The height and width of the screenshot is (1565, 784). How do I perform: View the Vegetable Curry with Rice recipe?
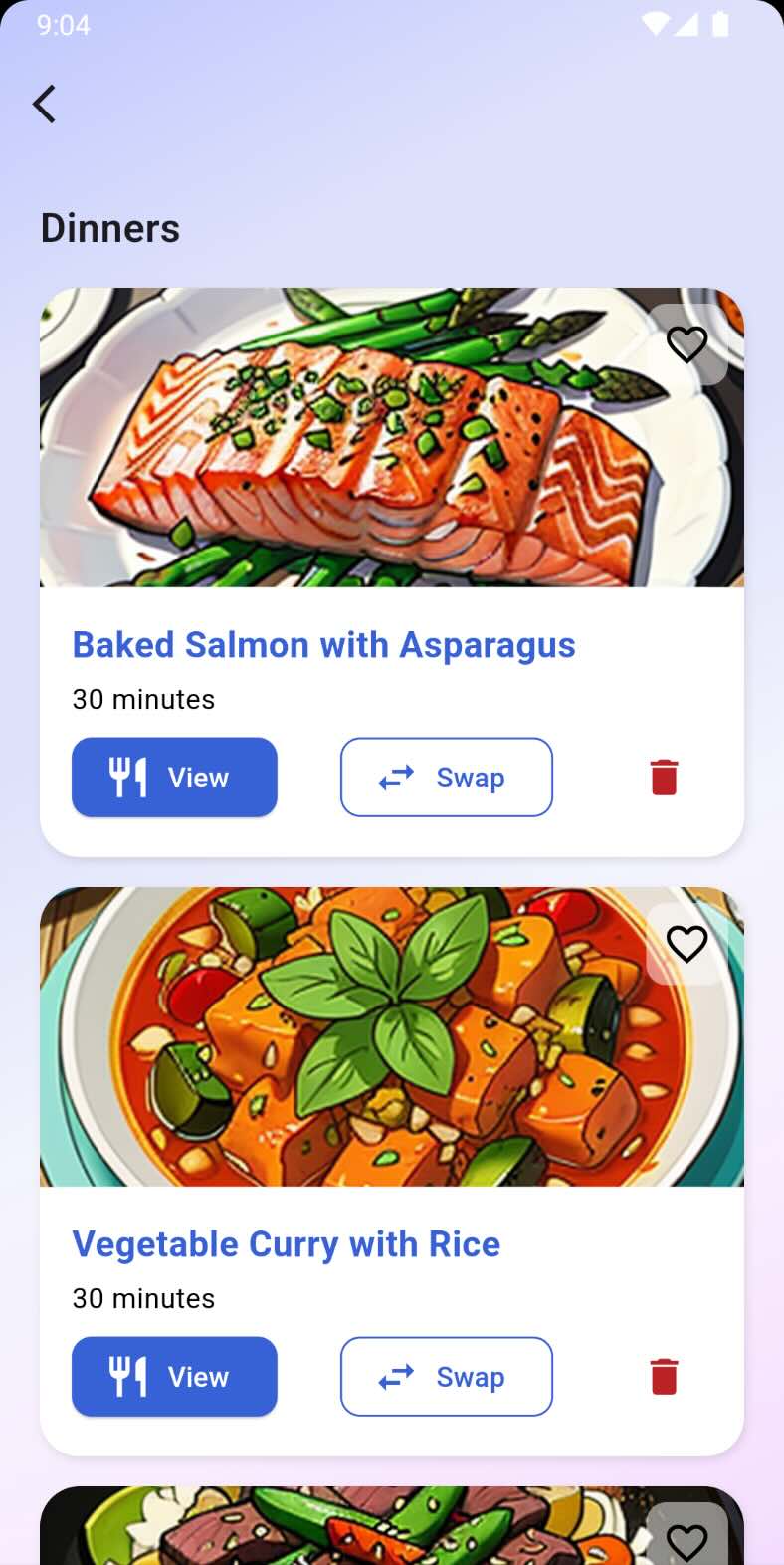[x=174, y=1377]
